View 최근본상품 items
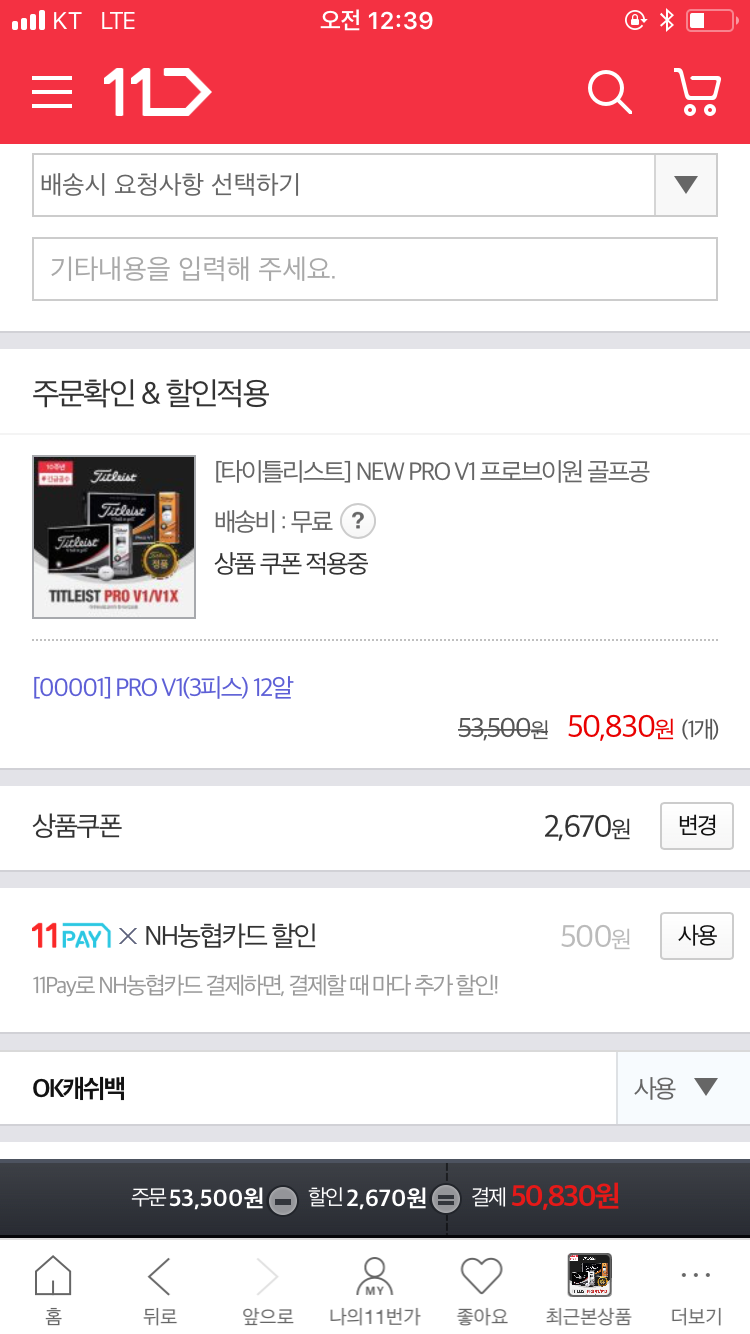The width and height of the screenshot is (750, 1334). [x=589, y=1290]
